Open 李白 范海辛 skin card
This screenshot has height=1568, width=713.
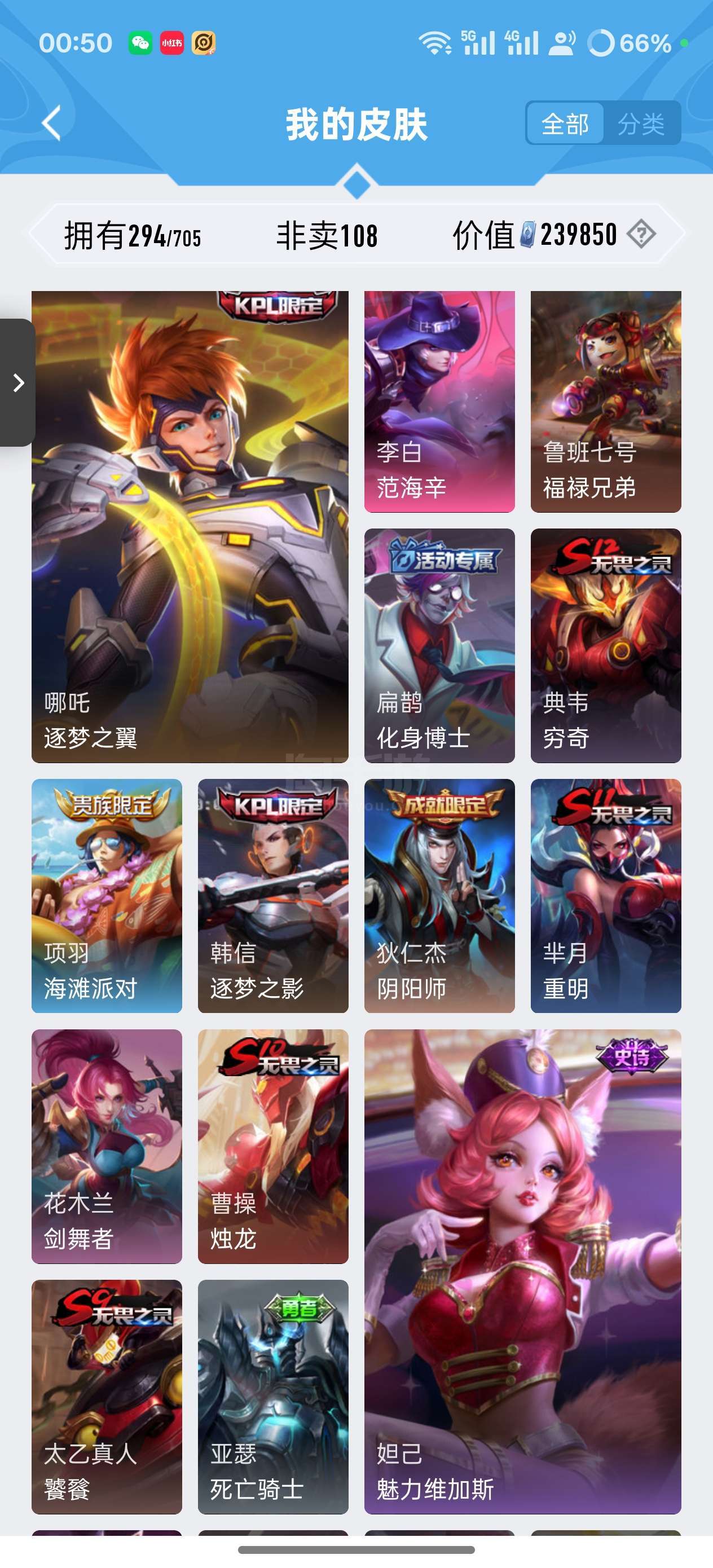click(x=439, y=401)
